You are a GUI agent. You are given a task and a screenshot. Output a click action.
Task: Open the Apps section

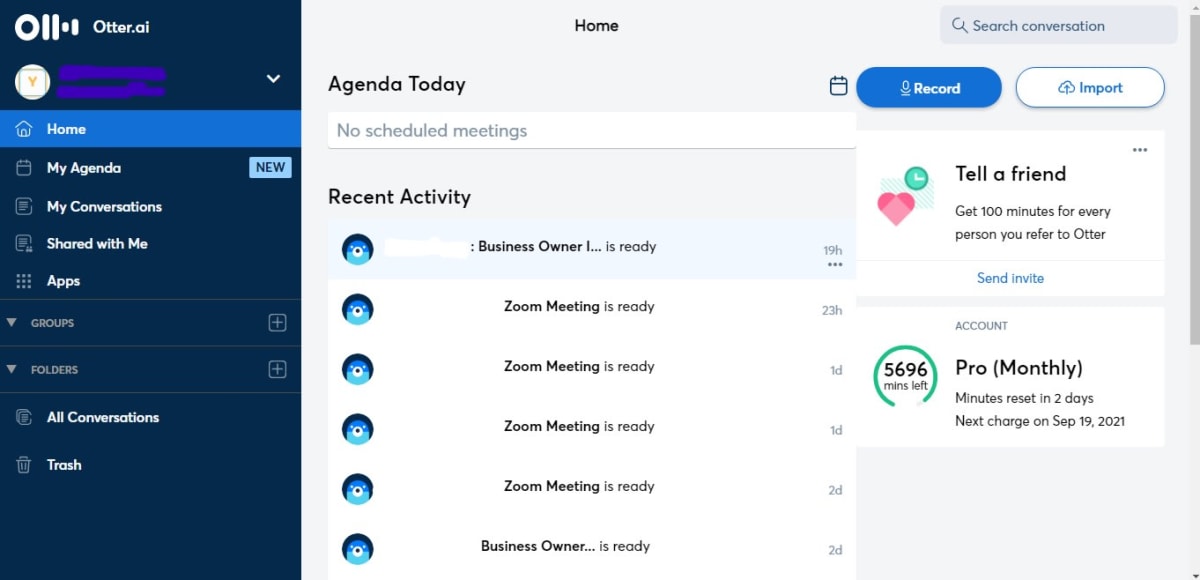coord(63,281)
